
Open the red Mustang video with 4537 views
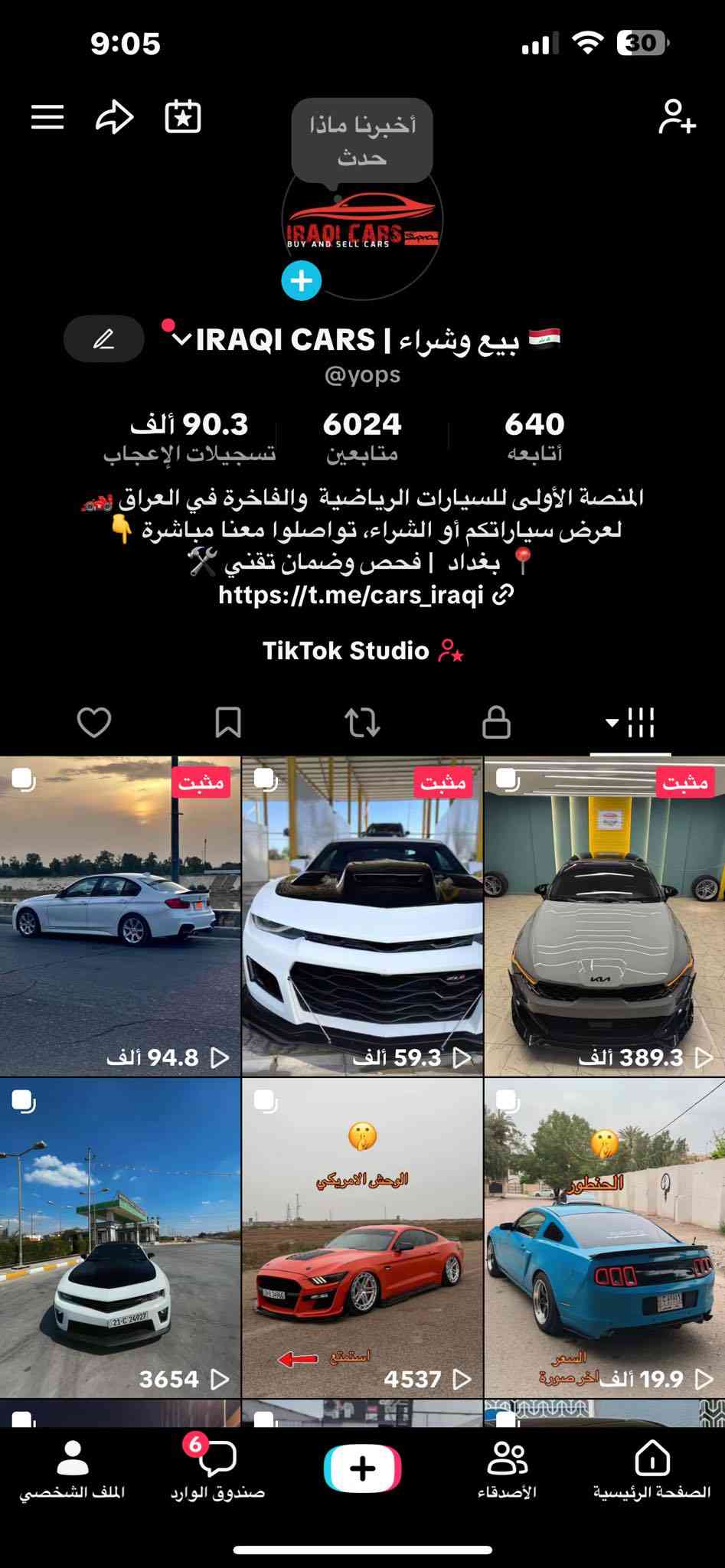tap(362, 1237)
